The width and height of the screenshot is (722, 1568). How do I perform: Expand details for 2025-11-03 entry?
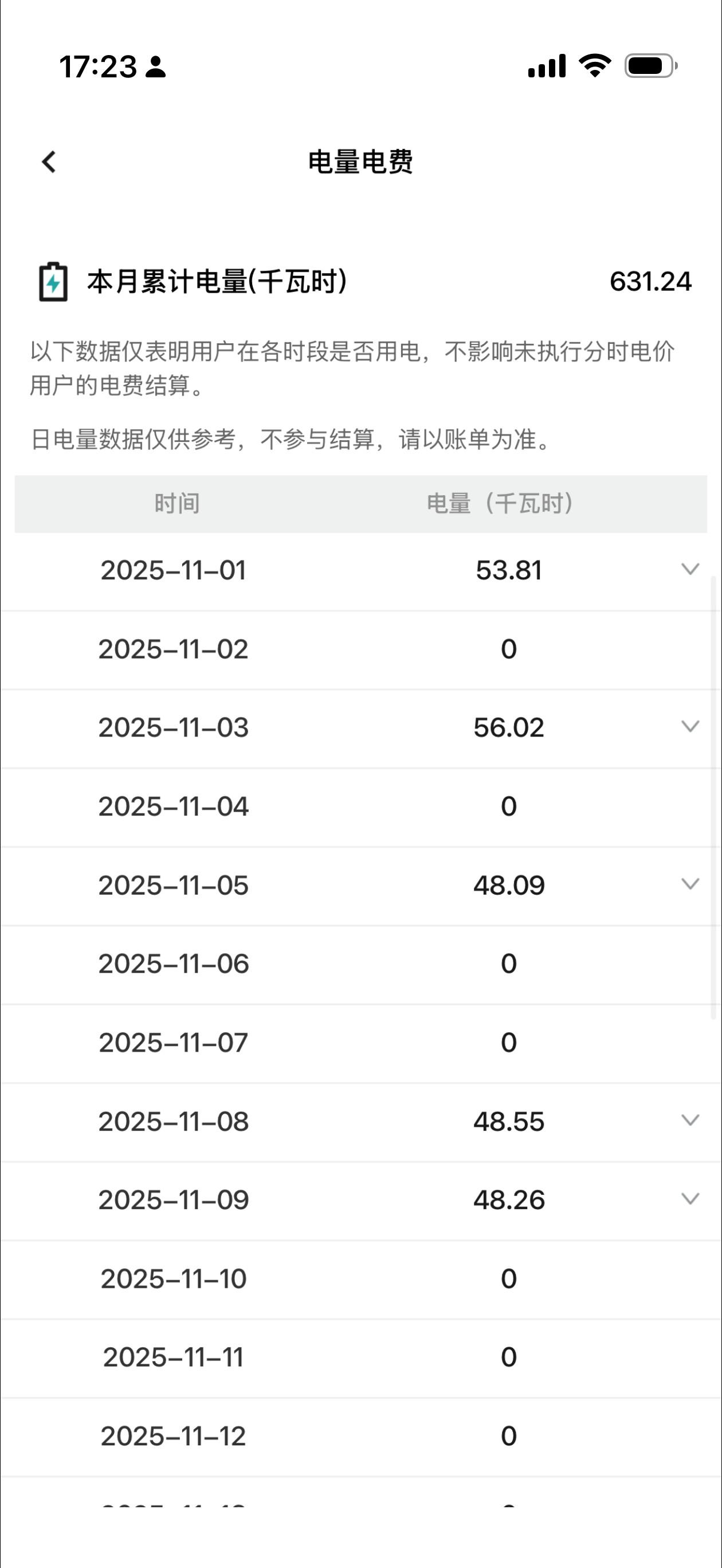point(689,727)
